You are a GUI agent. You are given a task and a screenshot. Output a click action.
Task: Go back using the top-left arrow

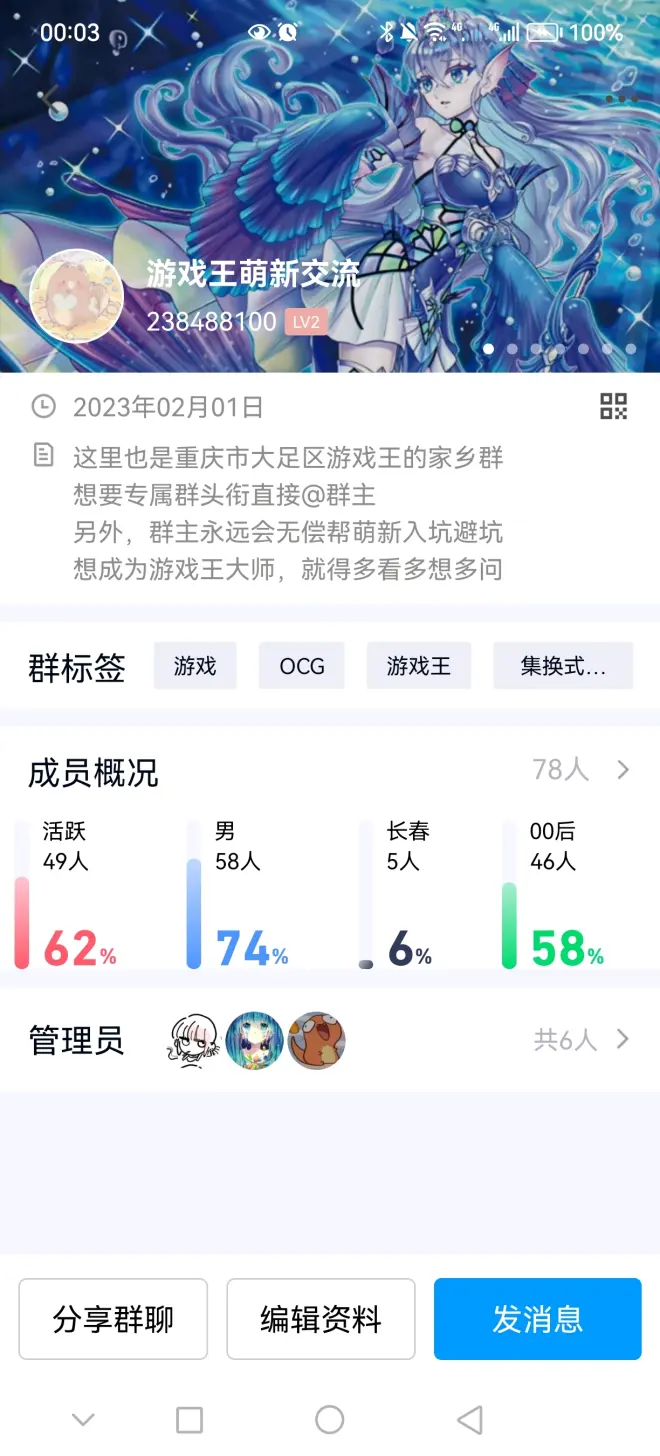coord(48,97)
